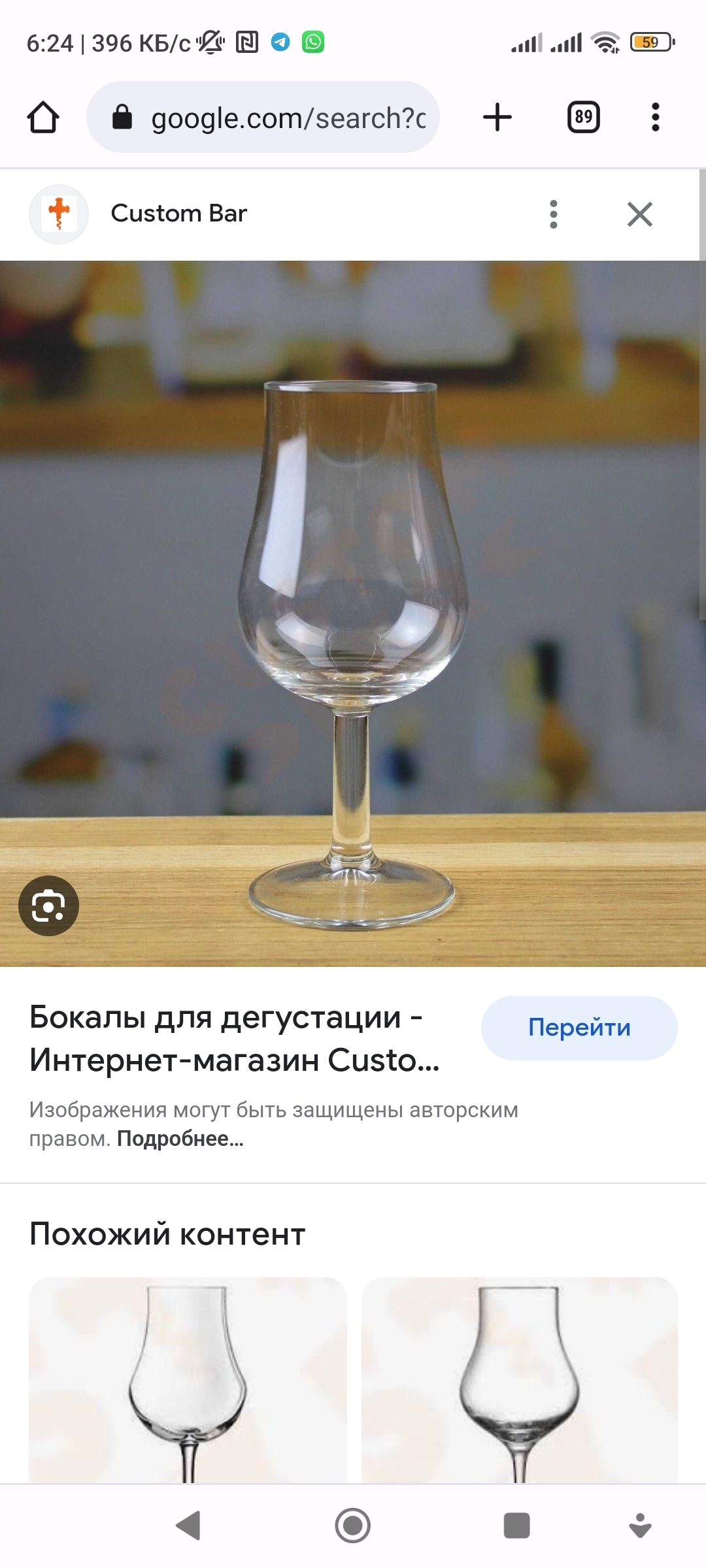Go to the browser home page
Viewport: 706px width, 1568px height.
43,118
